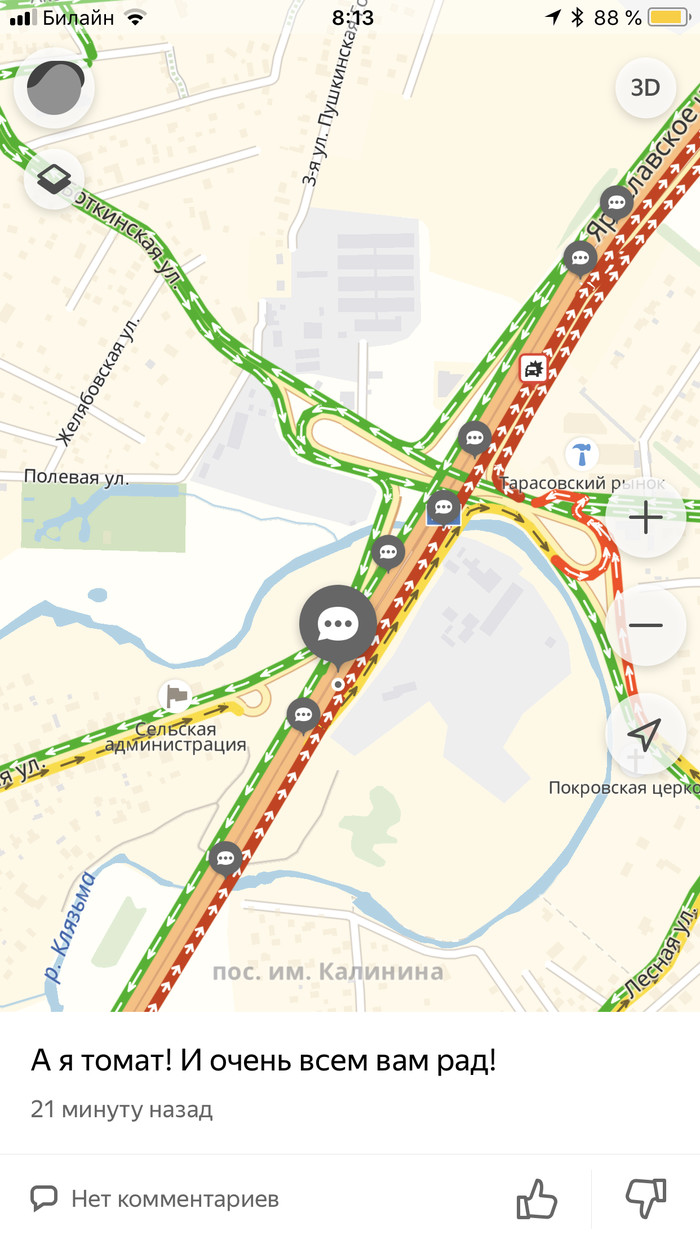Dislike the comment with thumbs down
This screenshot has width=700, height=1244.
pyautogui.click(x=645, y=1197)
